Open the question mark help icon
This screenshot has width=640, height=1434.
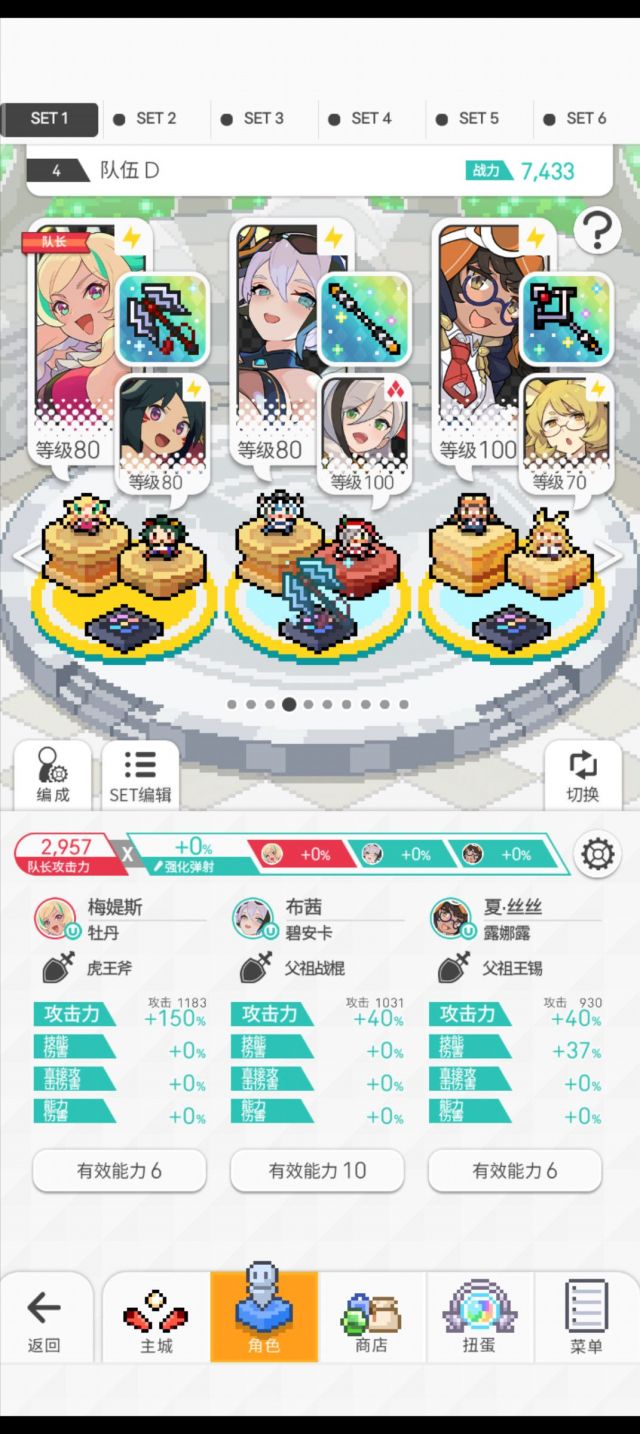click(597, 231)
